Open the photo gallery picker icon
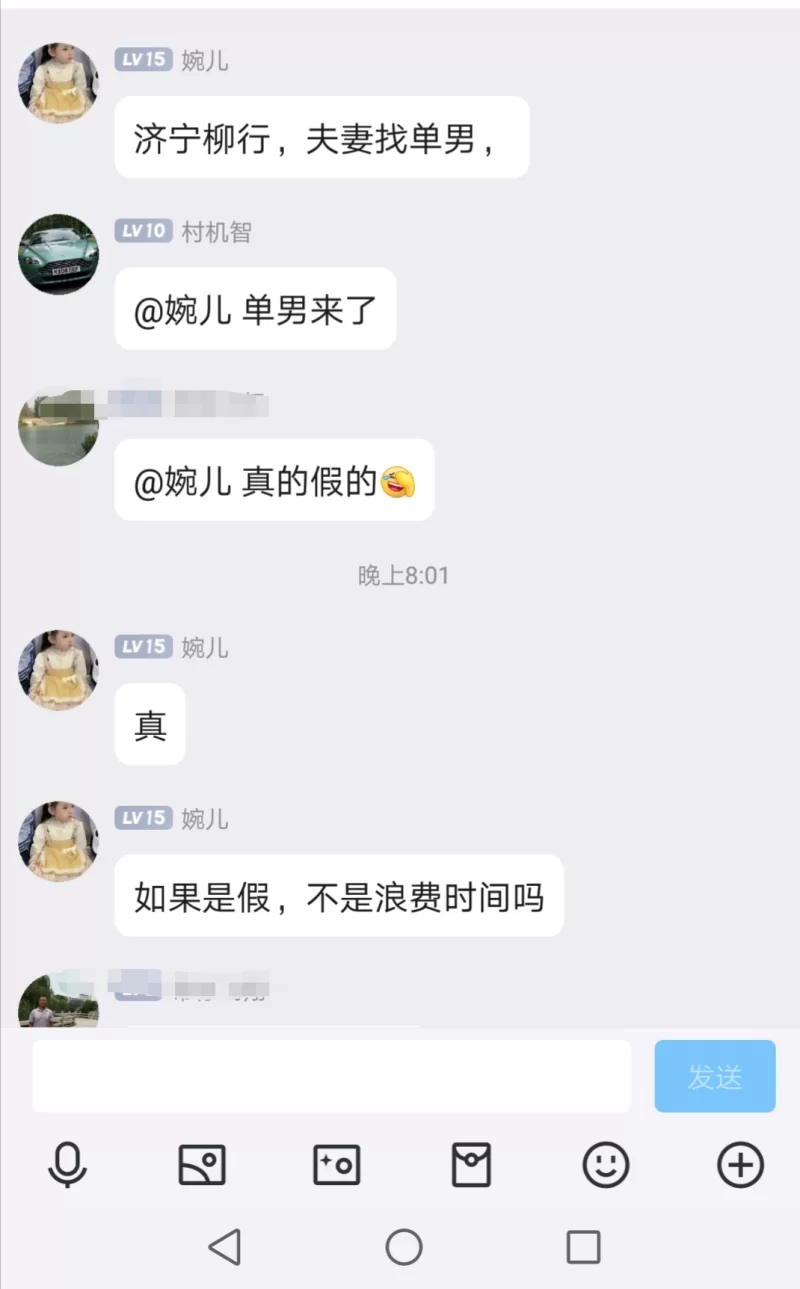Viewport: 800px width, 1289px height. coord(202,1165)
